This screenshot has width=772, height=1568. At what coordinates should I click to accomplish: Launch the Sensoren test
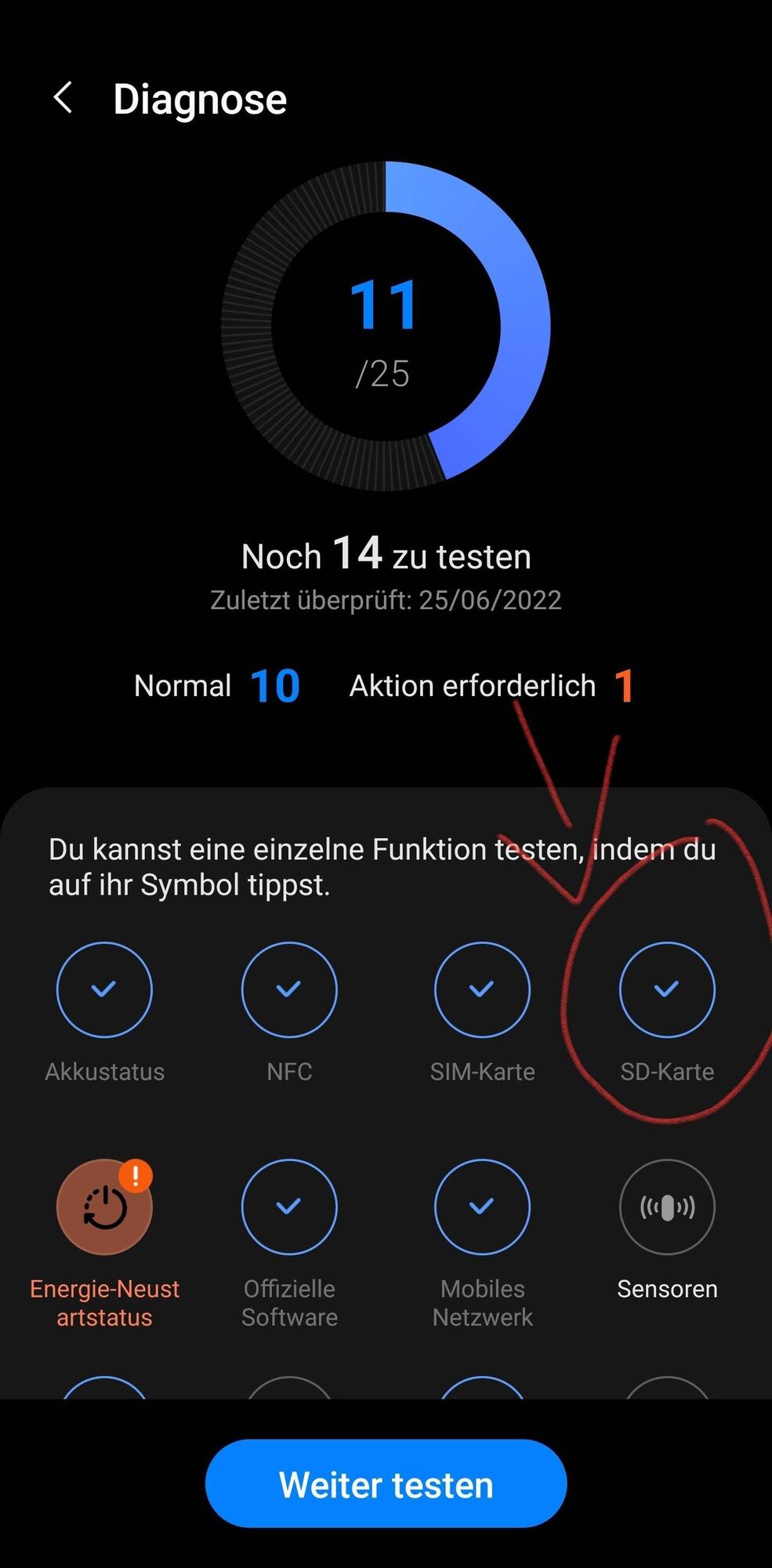(667, 1207)
